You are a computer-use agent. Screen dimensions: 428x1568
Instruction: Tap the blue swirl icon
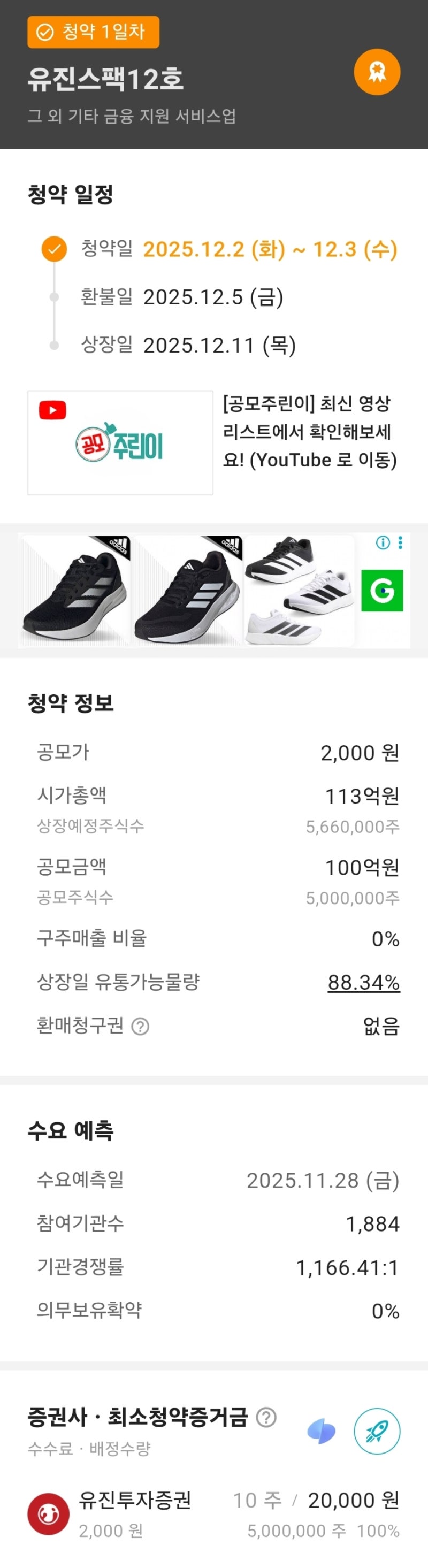[322, 1431]
